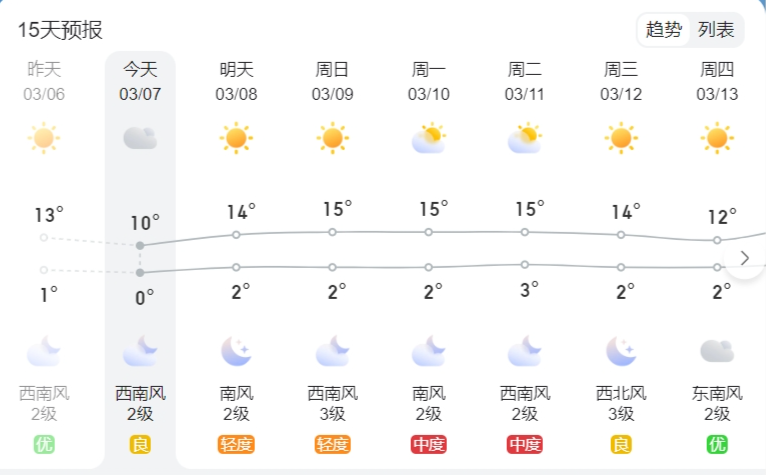View the 周四 03/13 forecast
Image resolution: width=766 pixels, height=475 pixels.
pos(717,81)
